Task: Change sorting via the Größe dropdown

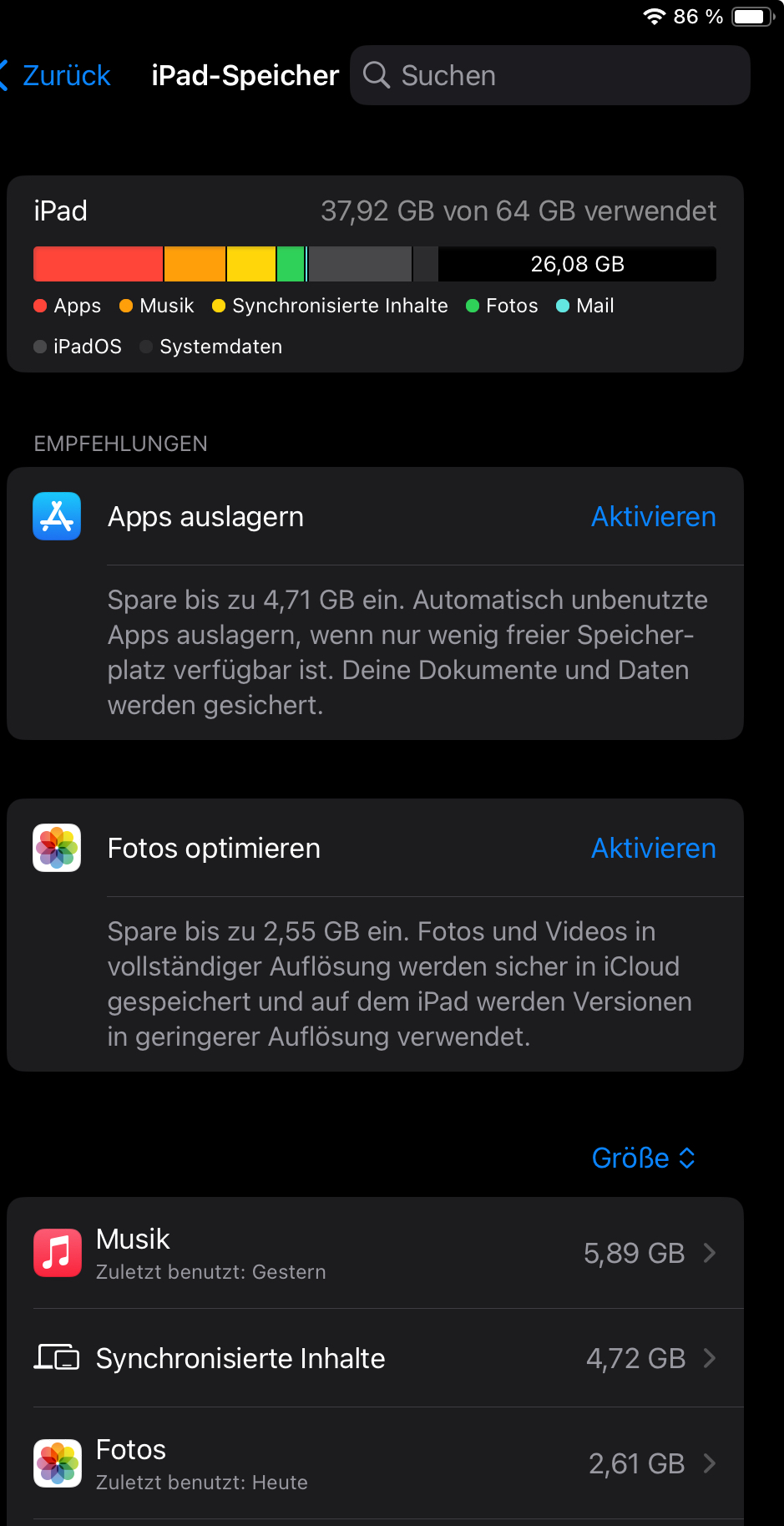Action: (x=643, y=1158)
